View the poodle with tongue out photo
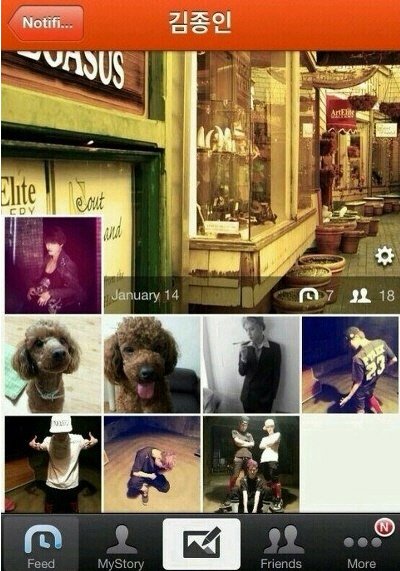This screenshot has width=400, height=571. pyautogui.click(x=152, y=365)
